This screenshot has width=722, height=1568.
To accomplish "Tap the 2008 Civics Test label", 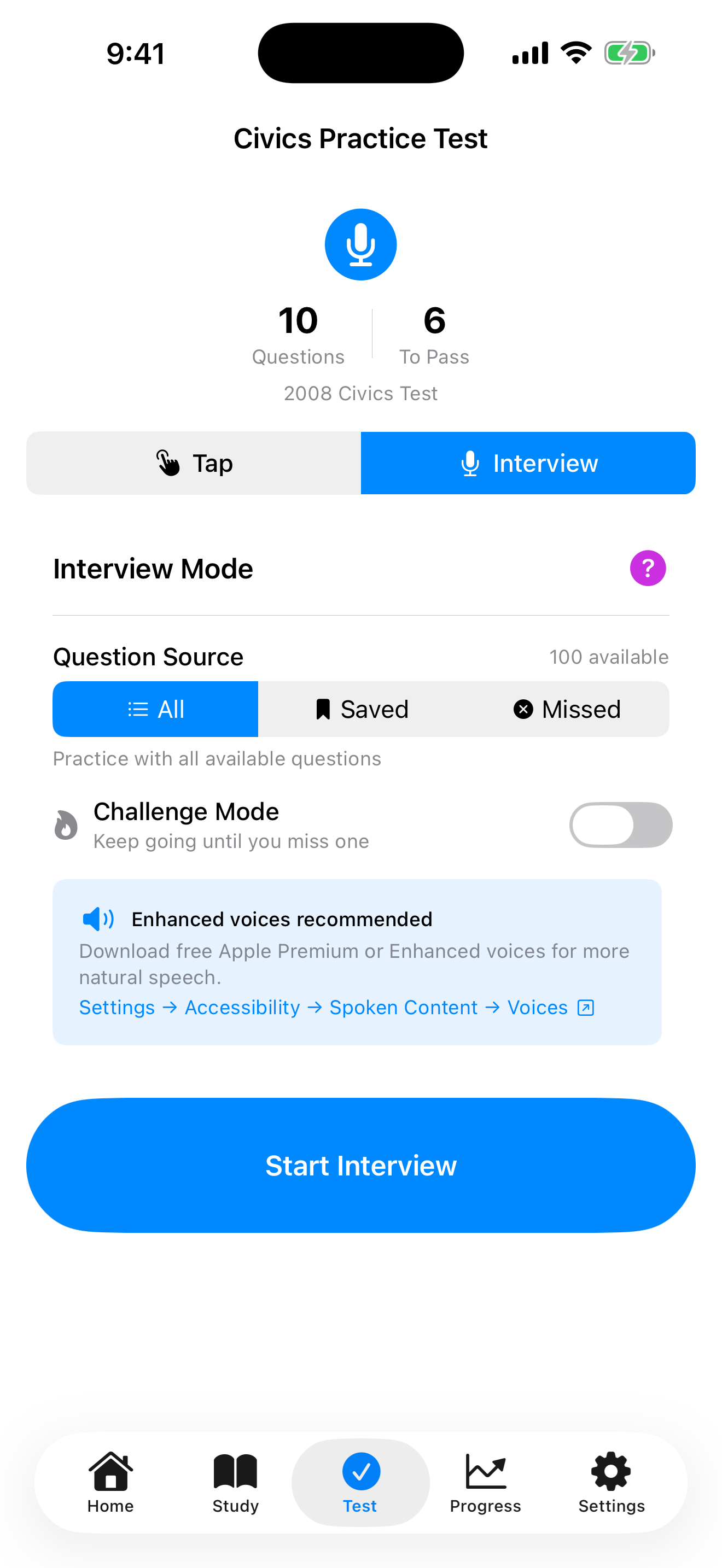I will pyautogui.click(x=360, y=393).
